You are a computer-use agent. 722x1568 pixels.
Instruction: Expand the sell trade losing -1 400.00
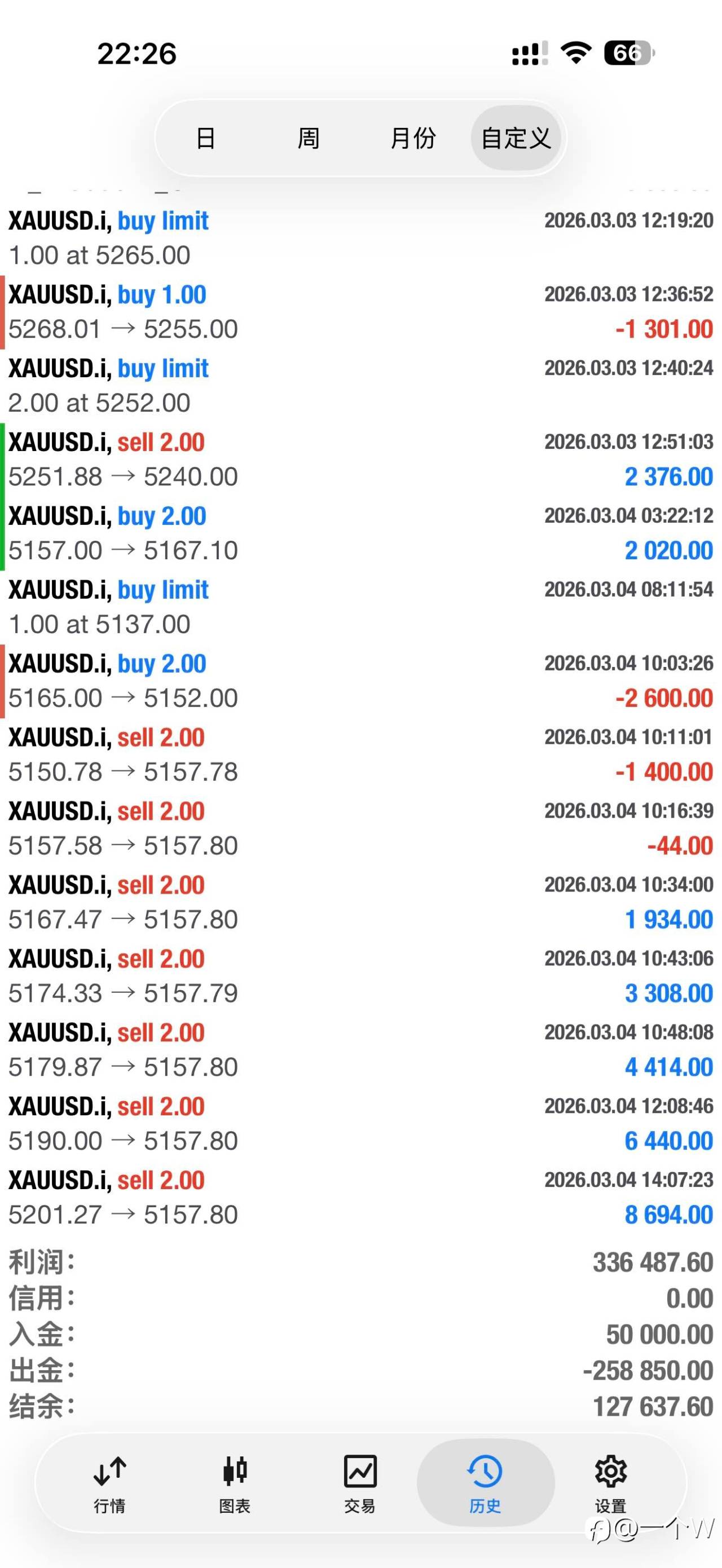[361, 755]
